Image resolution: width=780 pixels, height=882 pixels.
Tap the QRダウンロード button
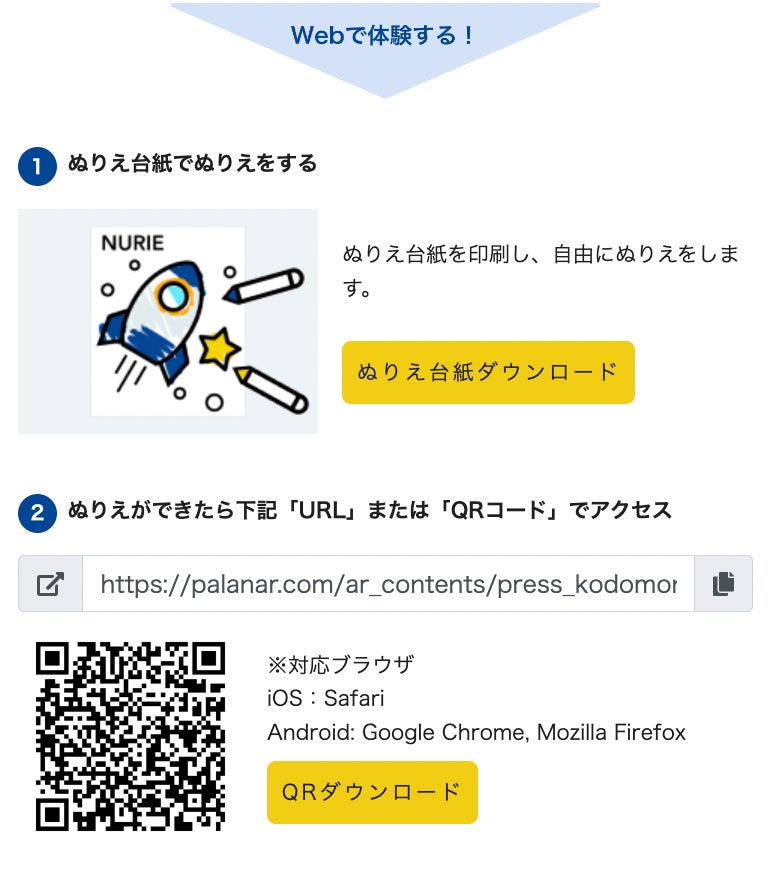click(372, 792)
